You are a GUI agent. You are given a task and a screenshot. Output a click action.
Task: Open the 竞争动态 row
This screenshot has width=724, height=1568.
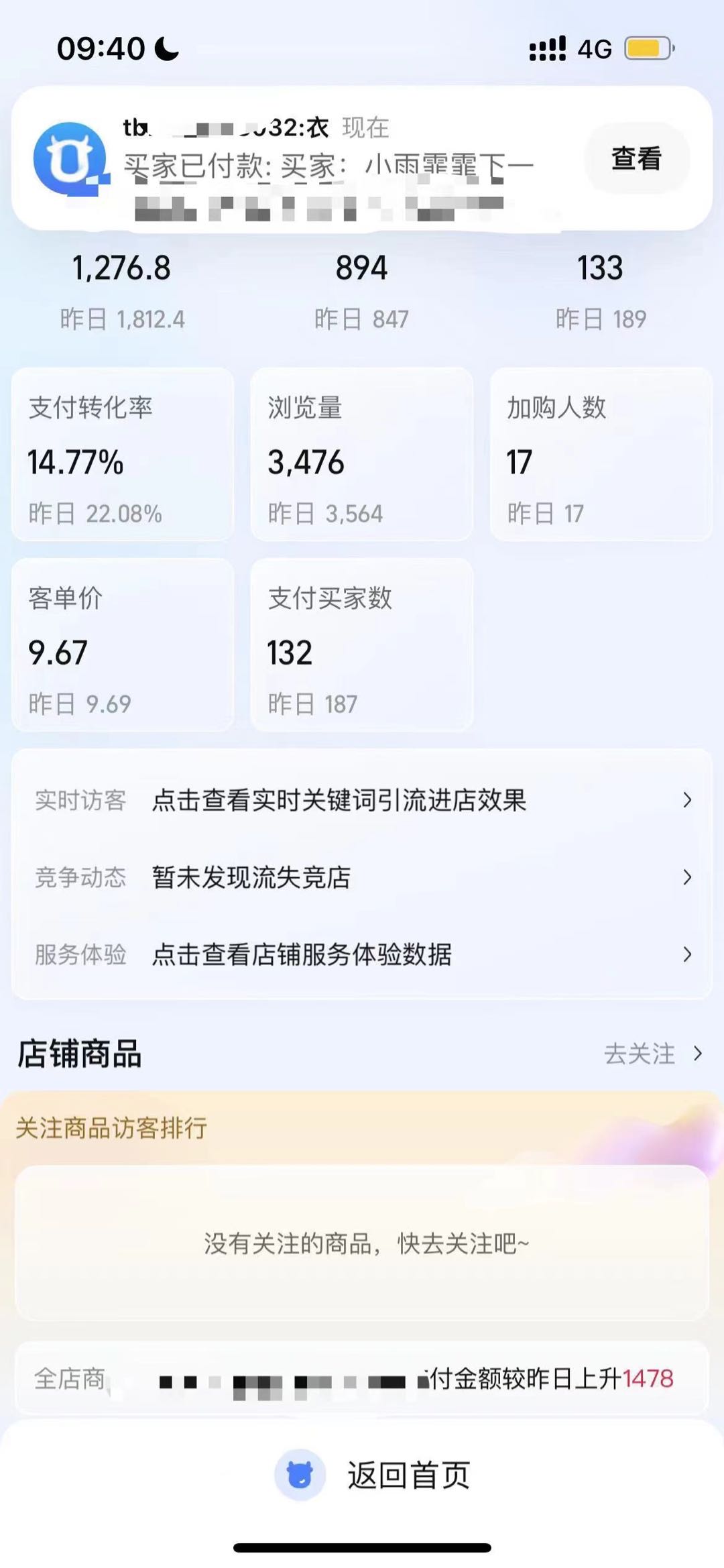[362, 877]
